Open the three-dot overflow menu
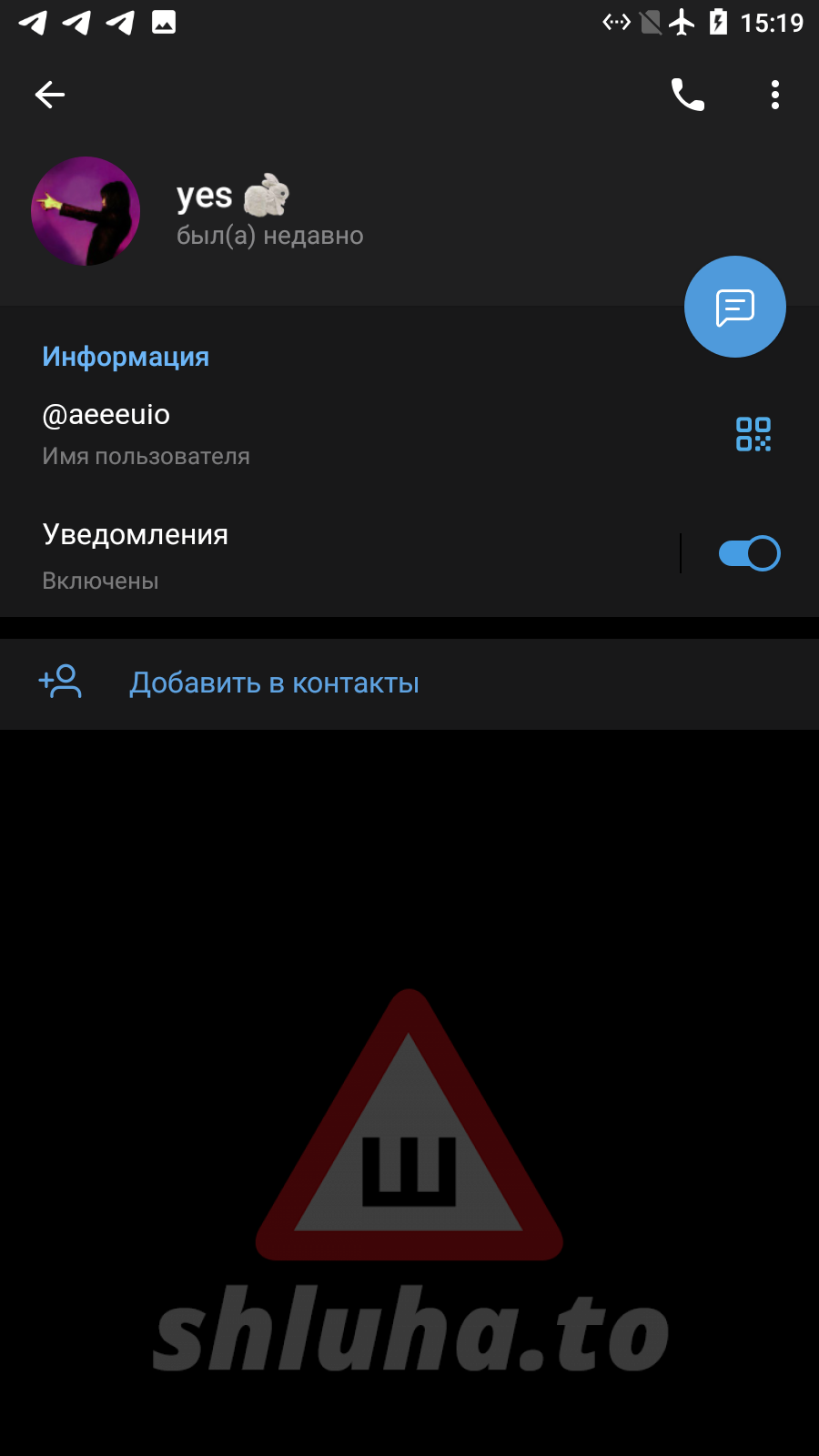This screenshot has height=1456, width=819. click(774, 95)
